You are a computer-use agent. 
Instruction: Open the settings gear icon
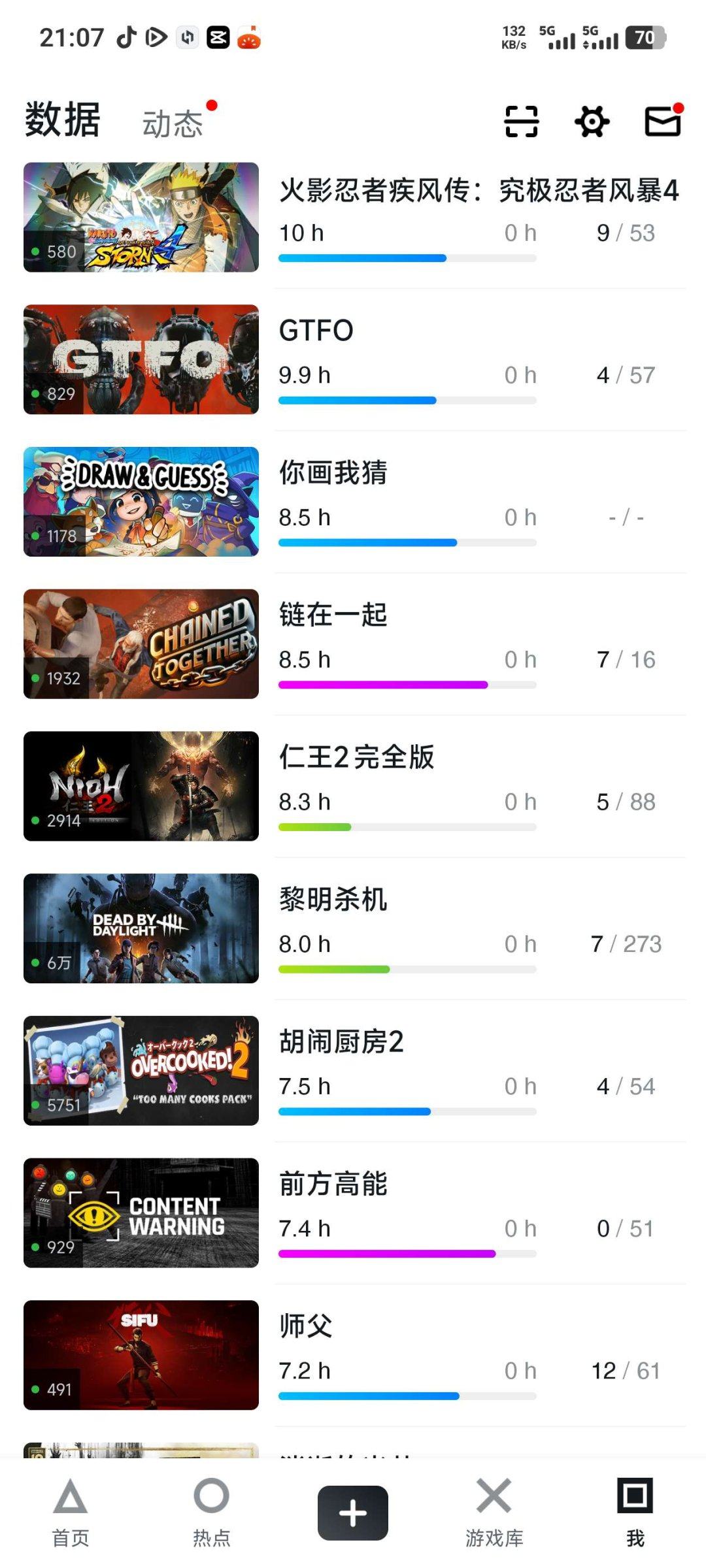(592, 121)
